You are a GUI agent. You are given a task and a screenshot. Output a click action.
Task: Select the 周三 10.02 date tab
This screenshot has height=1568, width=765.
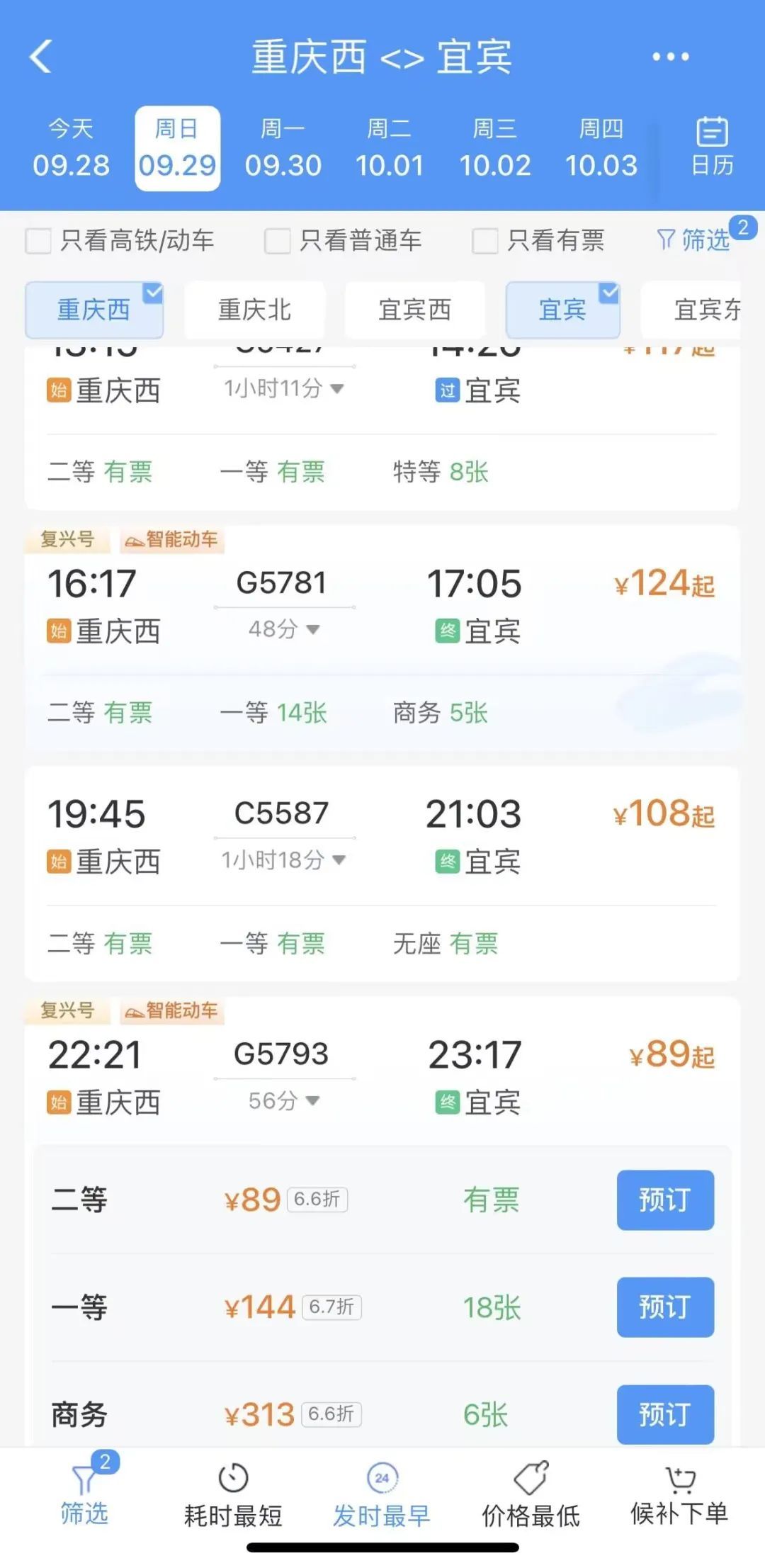tap(496, 147)
